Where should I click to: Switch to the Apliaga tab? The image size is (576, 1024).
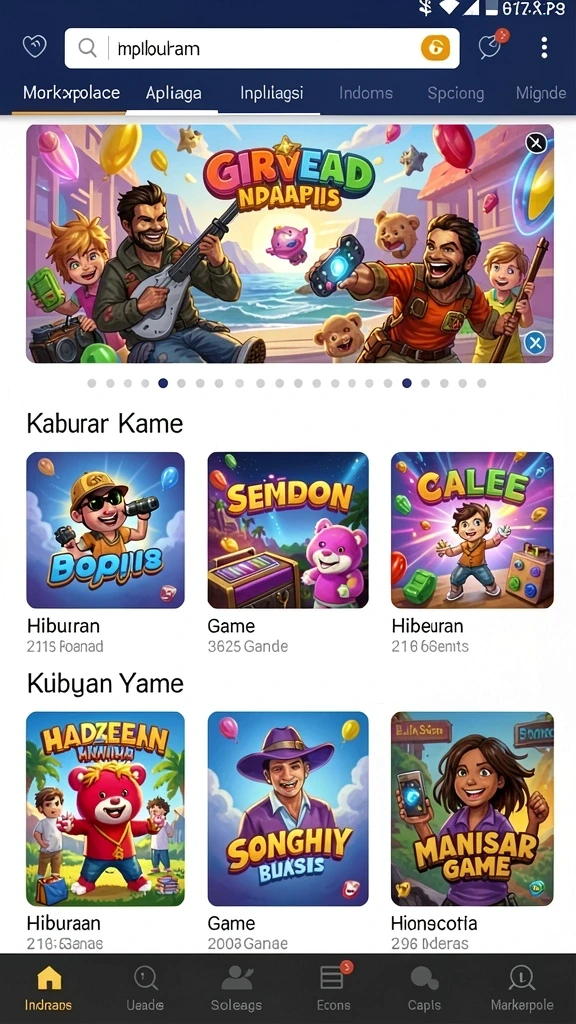click(174, 93)
